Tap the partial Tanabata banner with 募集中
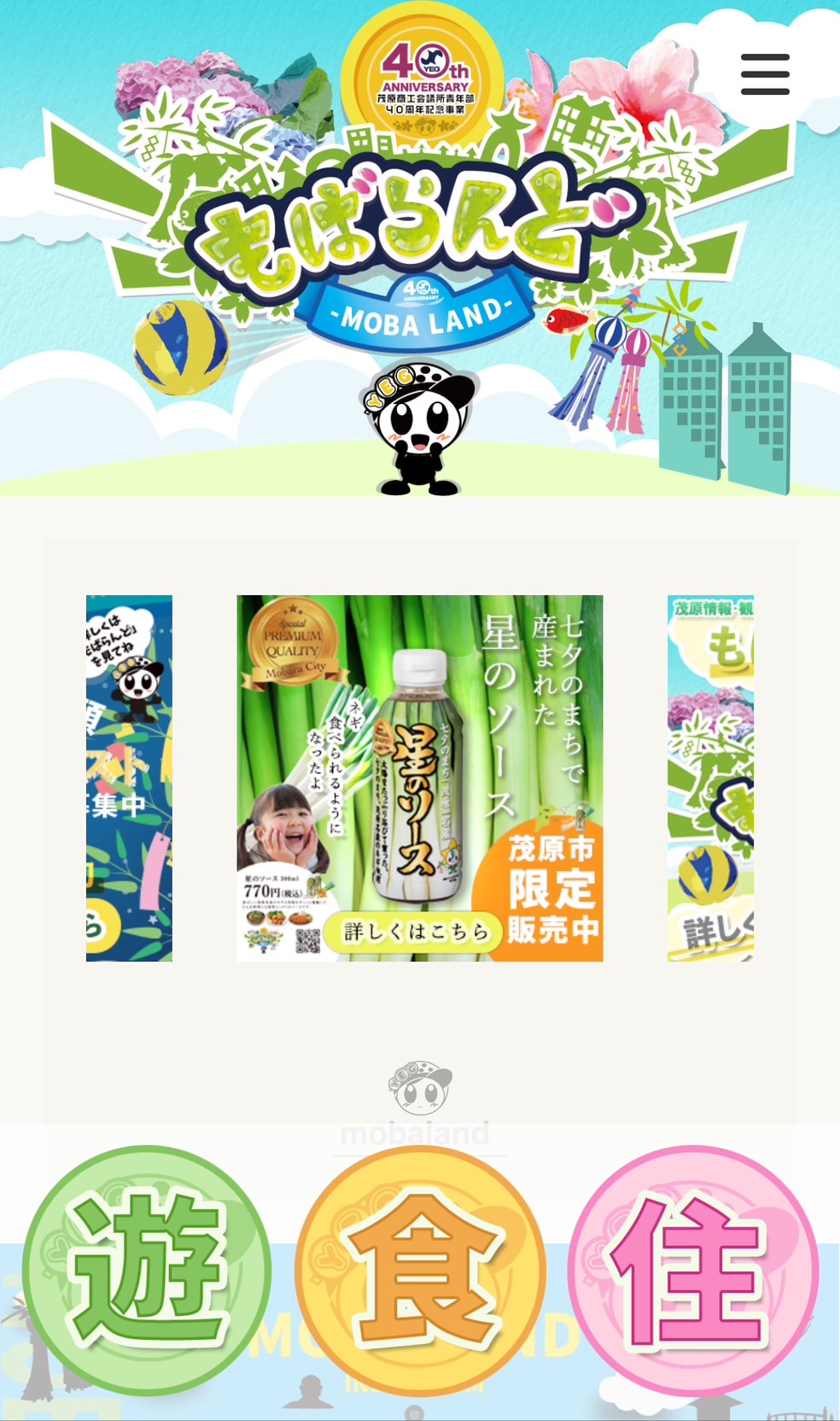The width and height of the screenshot is (840, 1421). pos(129,778)
